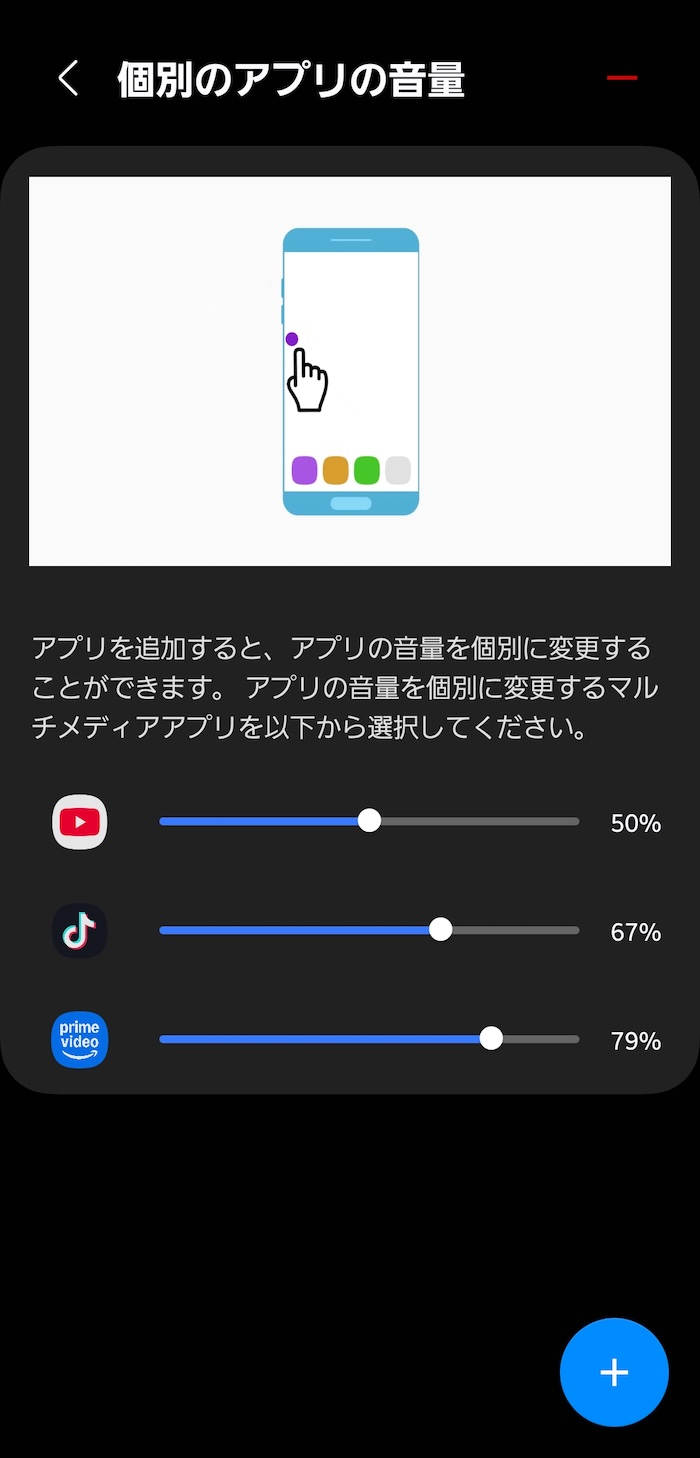Tap the TikTok volume slider
This screenshot has width=700, height=1458.
[440, 930]
